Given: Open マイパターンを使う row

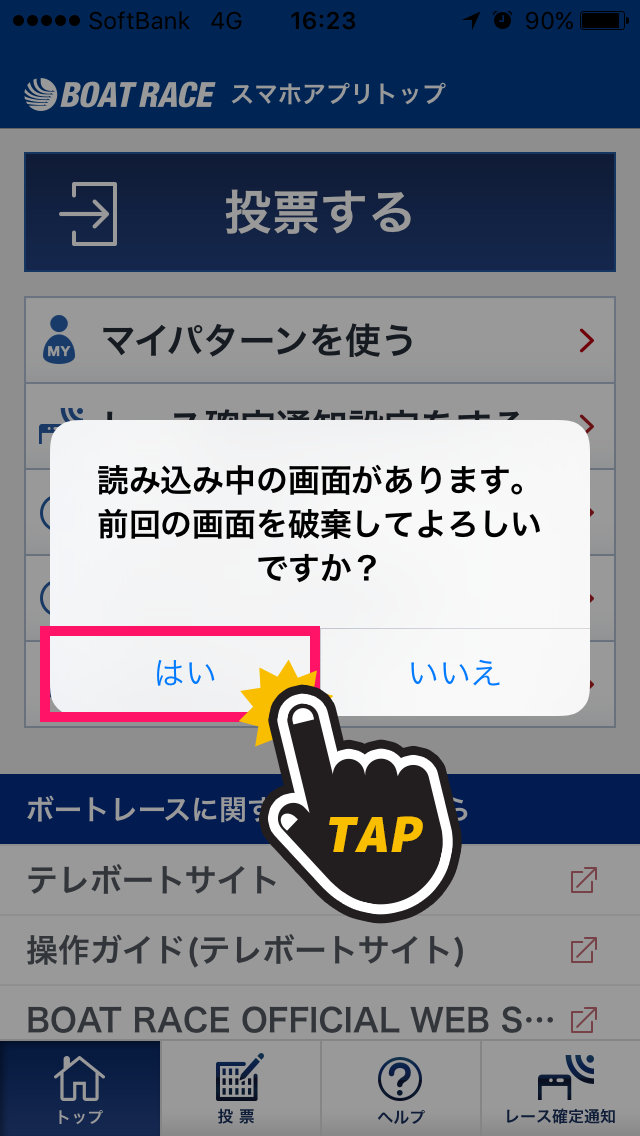Looking at the screenshot, I should coord(318,341).
